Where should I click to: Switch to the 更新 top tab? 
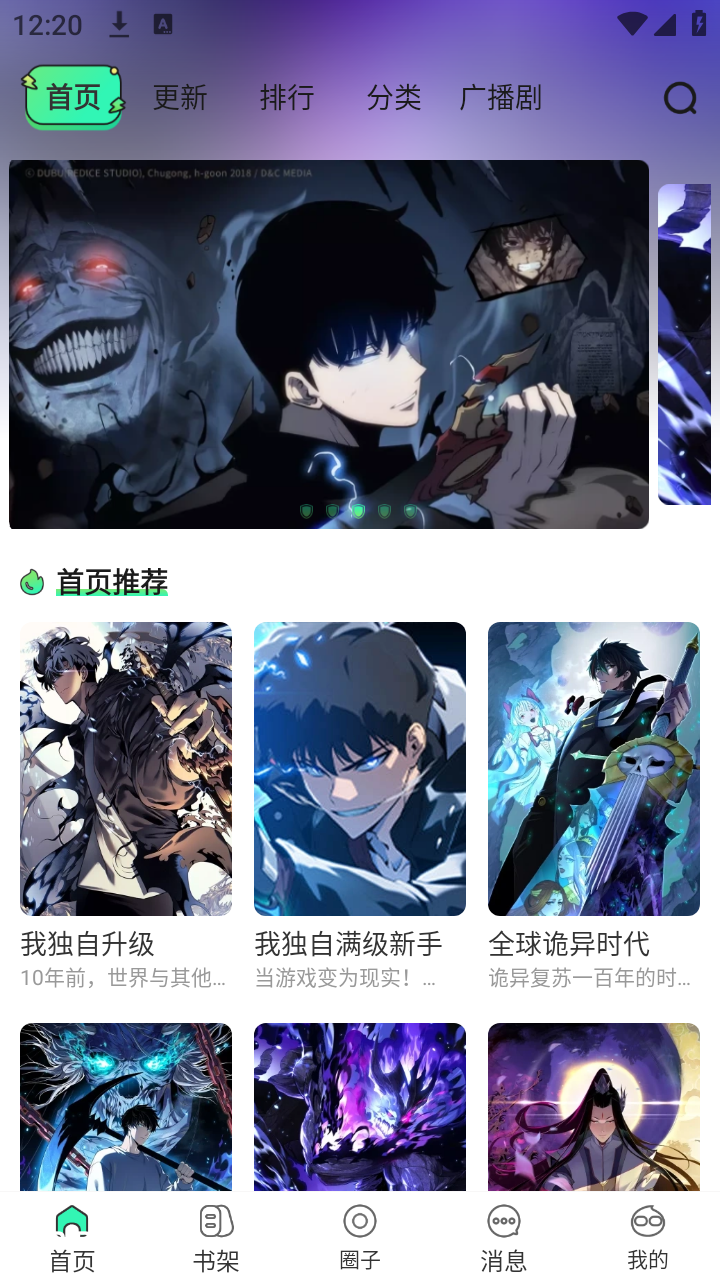click(180, 98)
